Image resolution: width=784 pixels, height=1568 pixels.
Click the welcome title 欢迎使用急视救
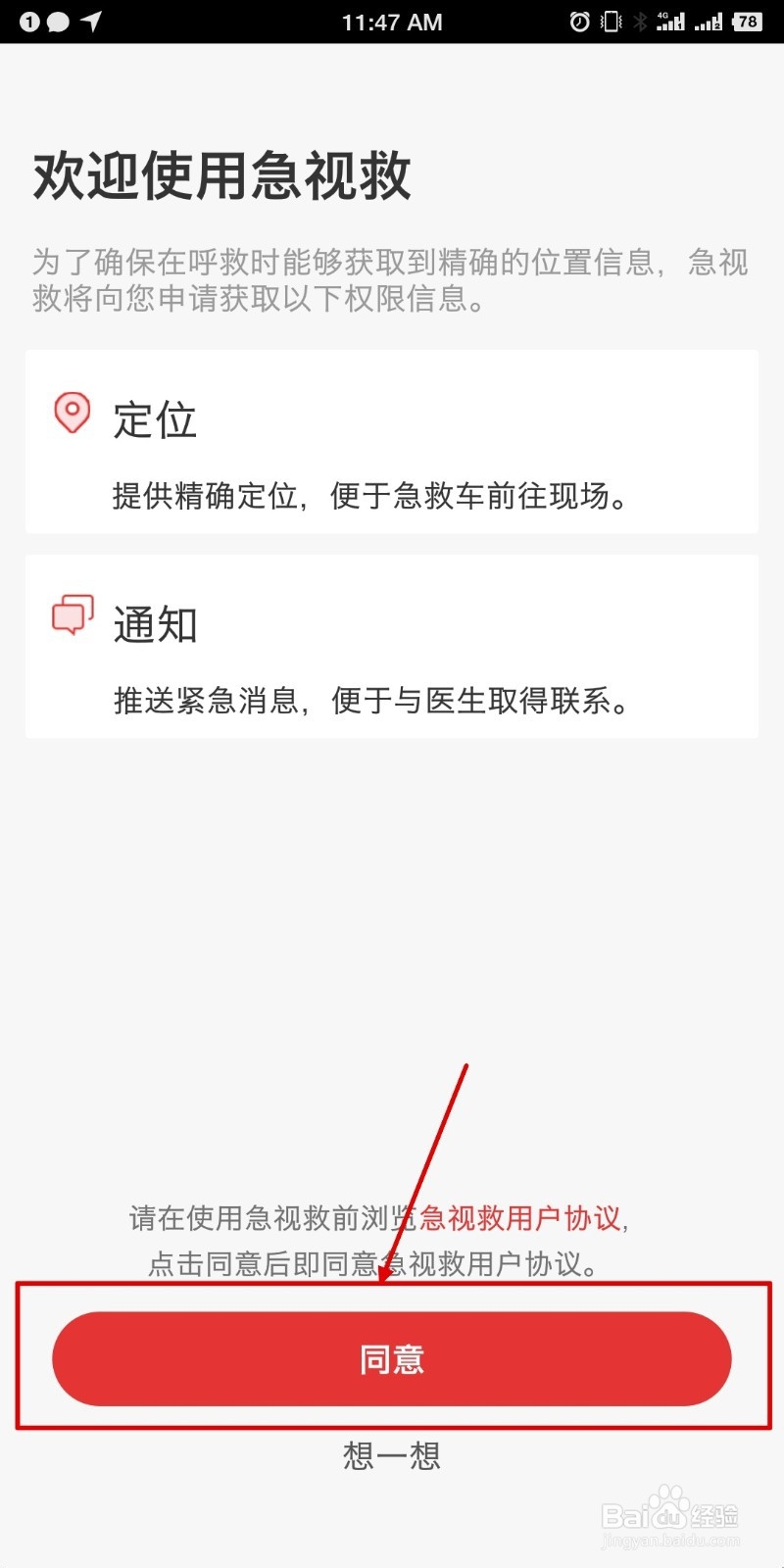point(222,176)
